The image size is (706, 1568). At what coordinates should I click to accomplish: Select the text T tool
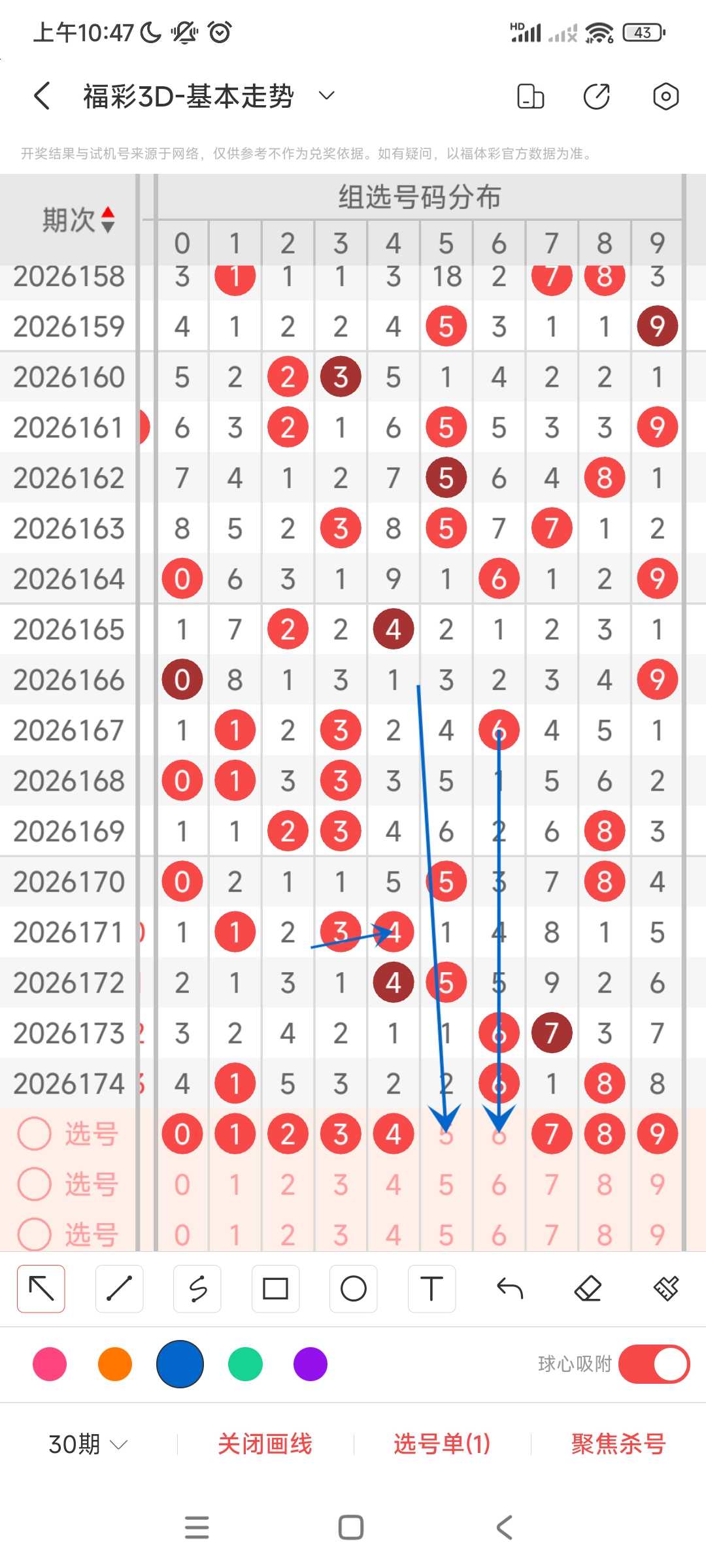(431, 1288)
